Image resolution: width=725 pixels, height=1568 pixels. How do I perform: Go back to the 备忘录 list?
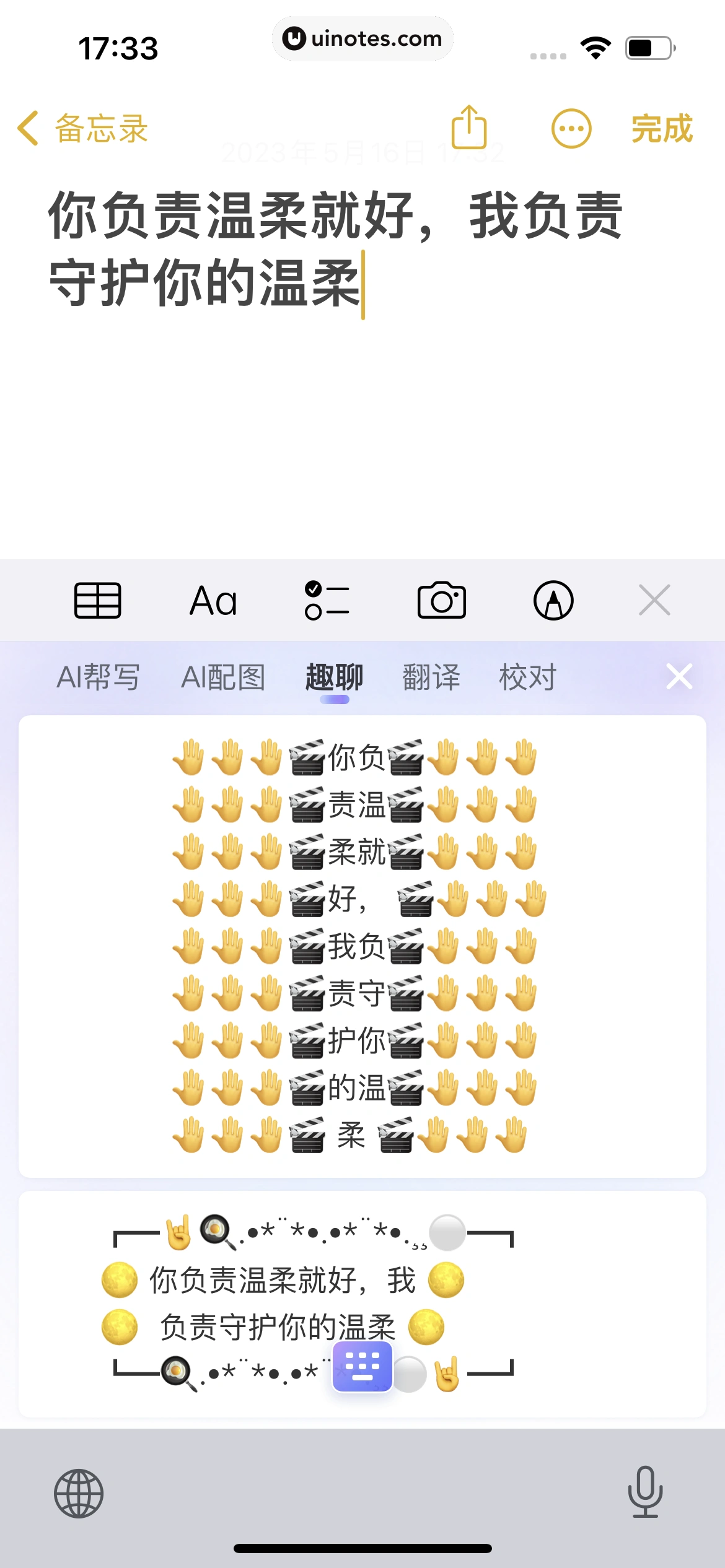pyautogui.click(x=84, y=129)
